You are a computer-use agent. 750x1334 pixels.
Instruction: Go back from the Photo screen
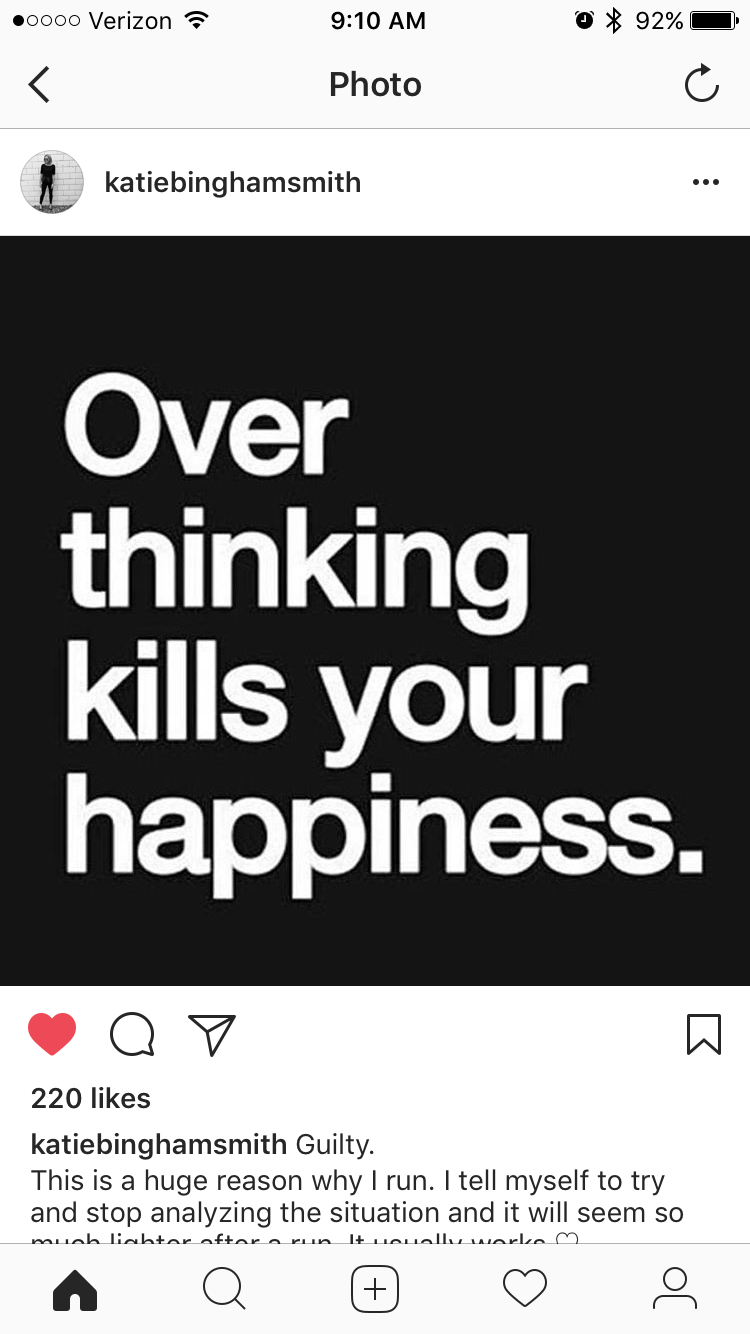[x=39, y=85]
